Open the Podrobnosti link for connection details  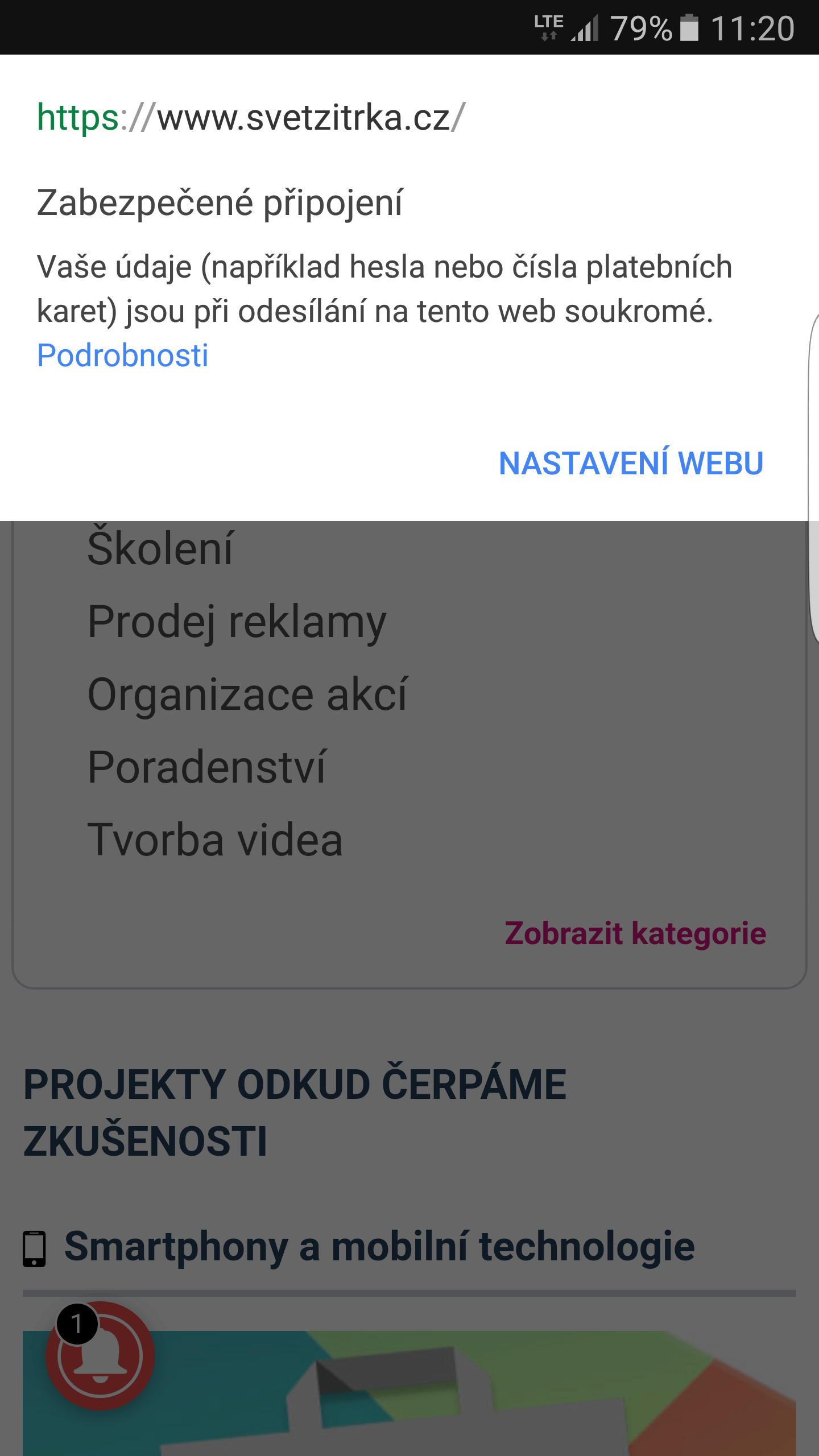(122, 355)
